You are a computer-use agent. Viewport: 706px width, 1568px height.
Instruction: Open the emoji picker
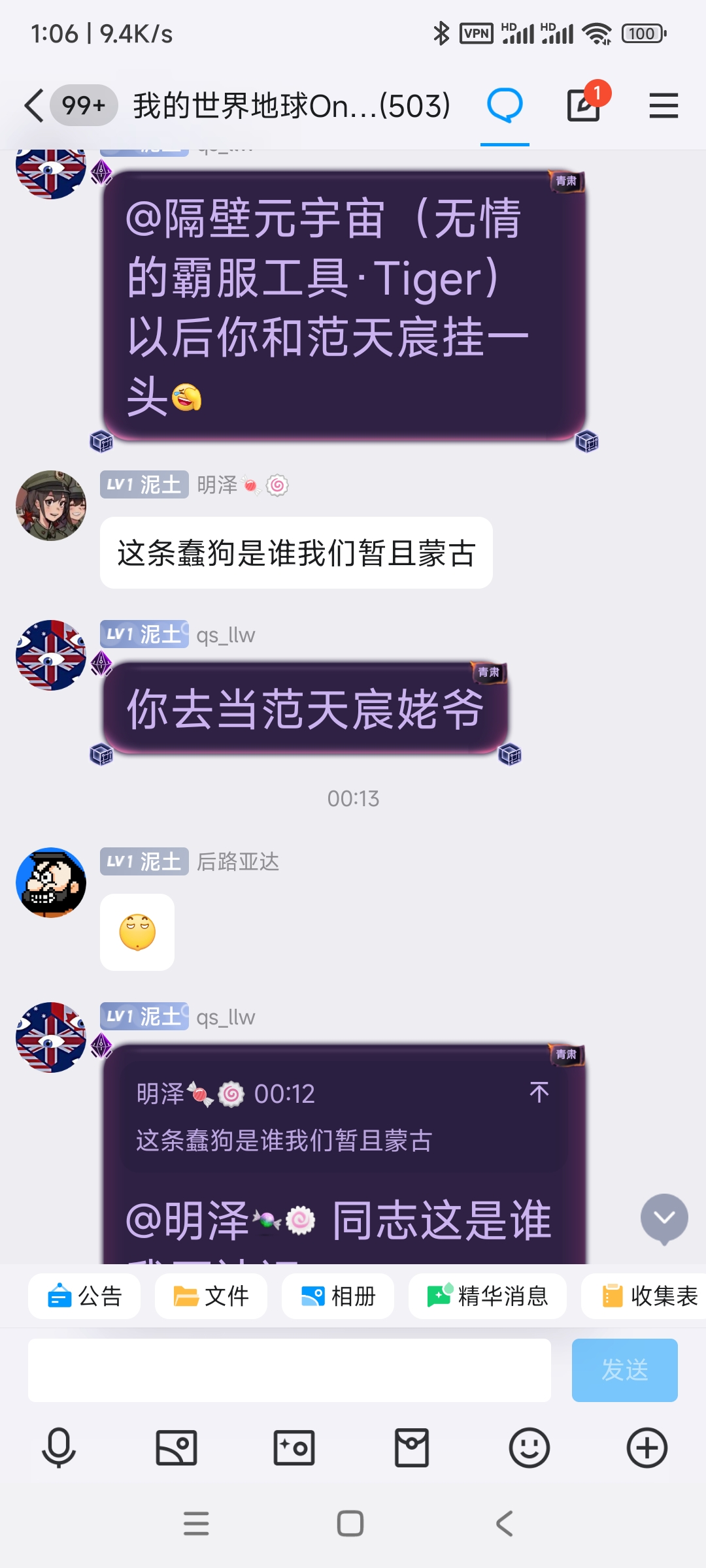point(529,1448)
